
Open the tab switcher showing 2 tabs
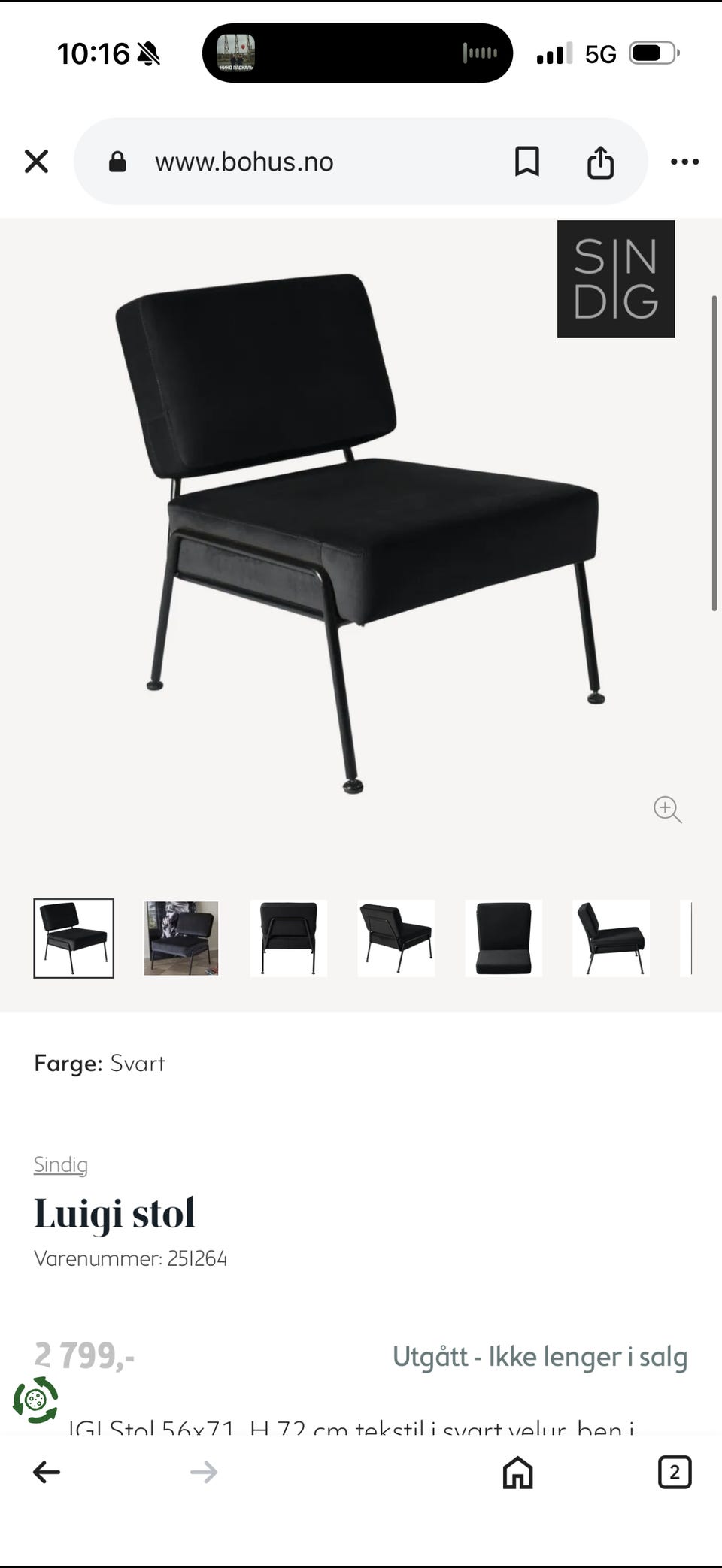point(675,1472)
